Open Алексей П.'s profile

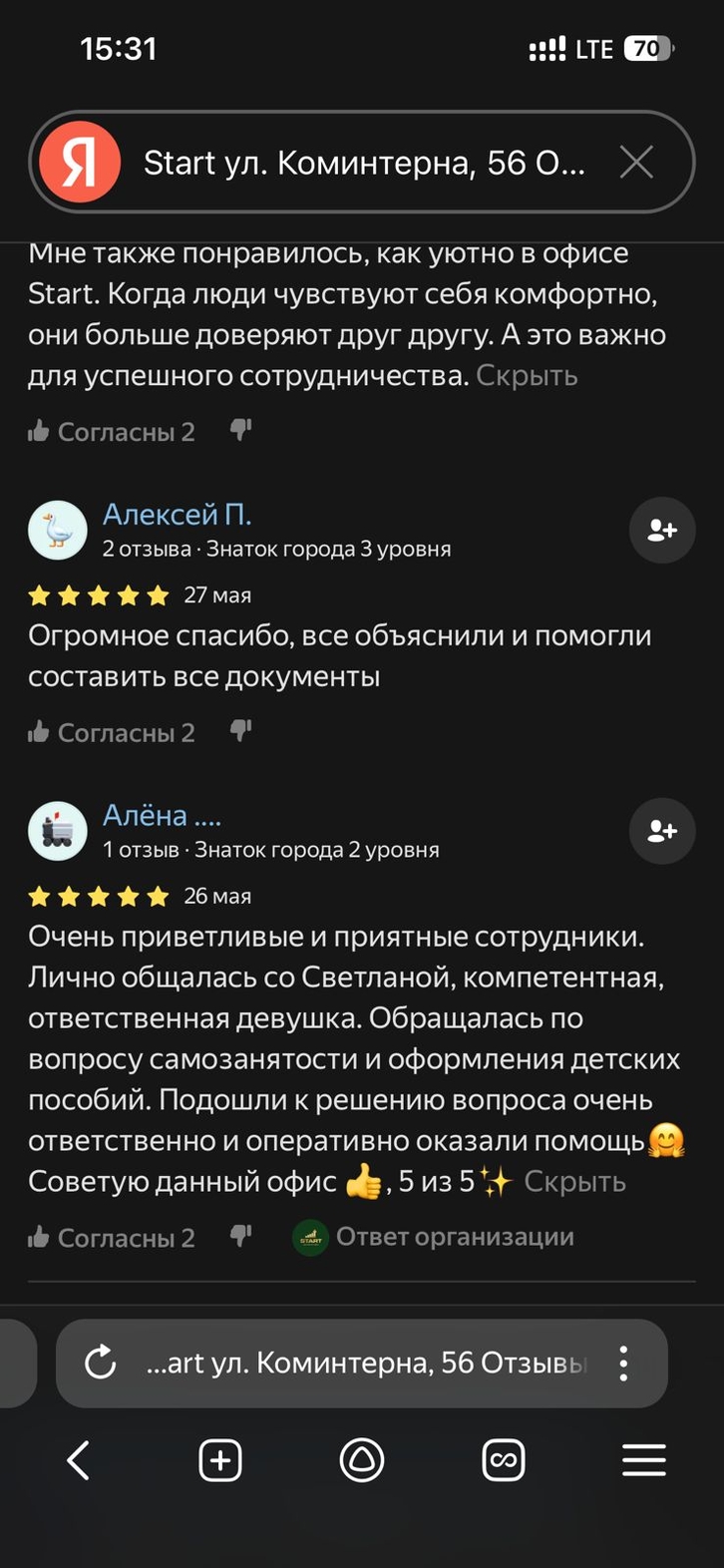[x=177, y=515]
